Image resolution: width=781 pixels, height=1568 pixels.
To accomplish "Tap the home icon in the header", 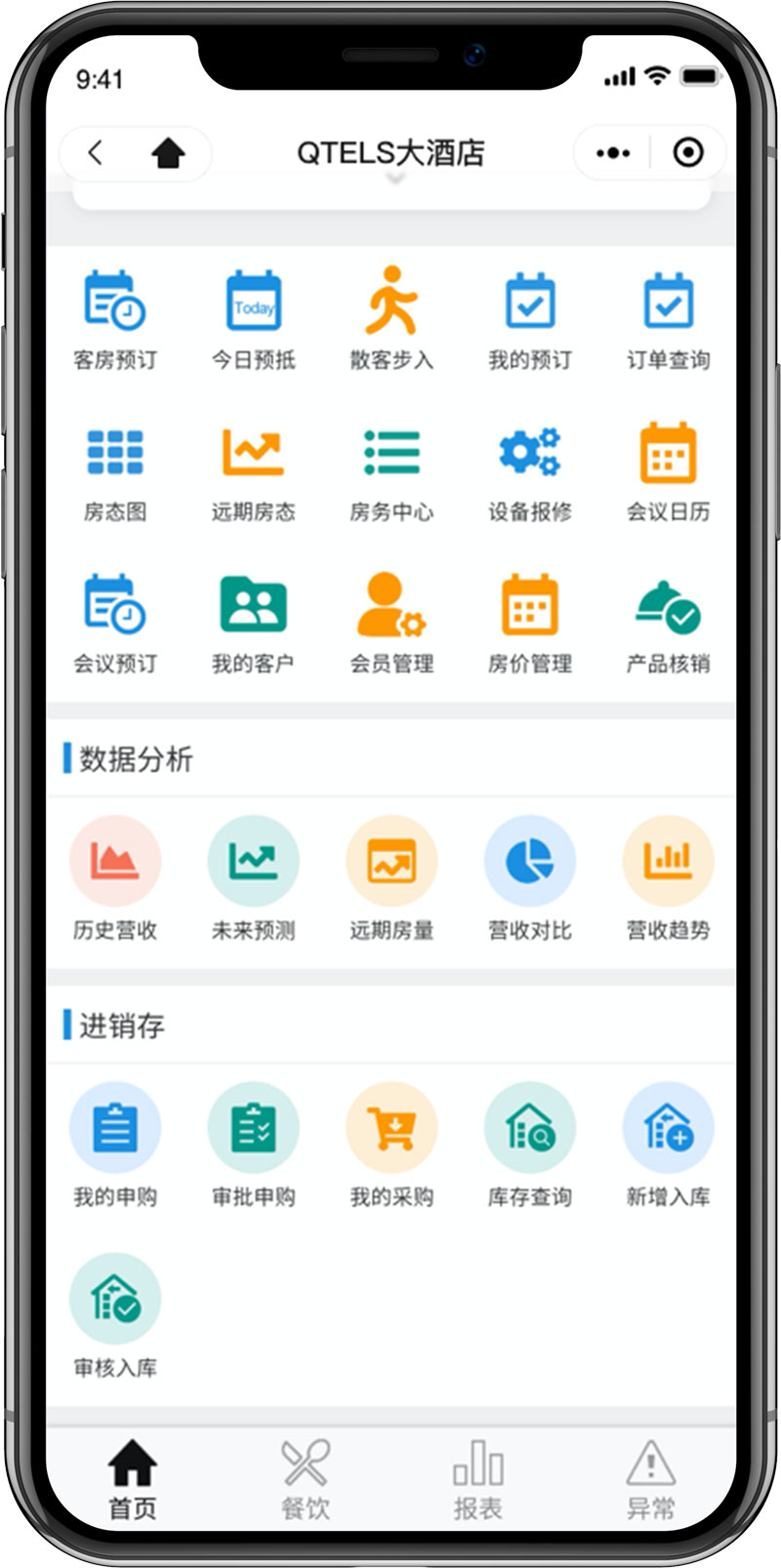I will [x=168, y=152].
